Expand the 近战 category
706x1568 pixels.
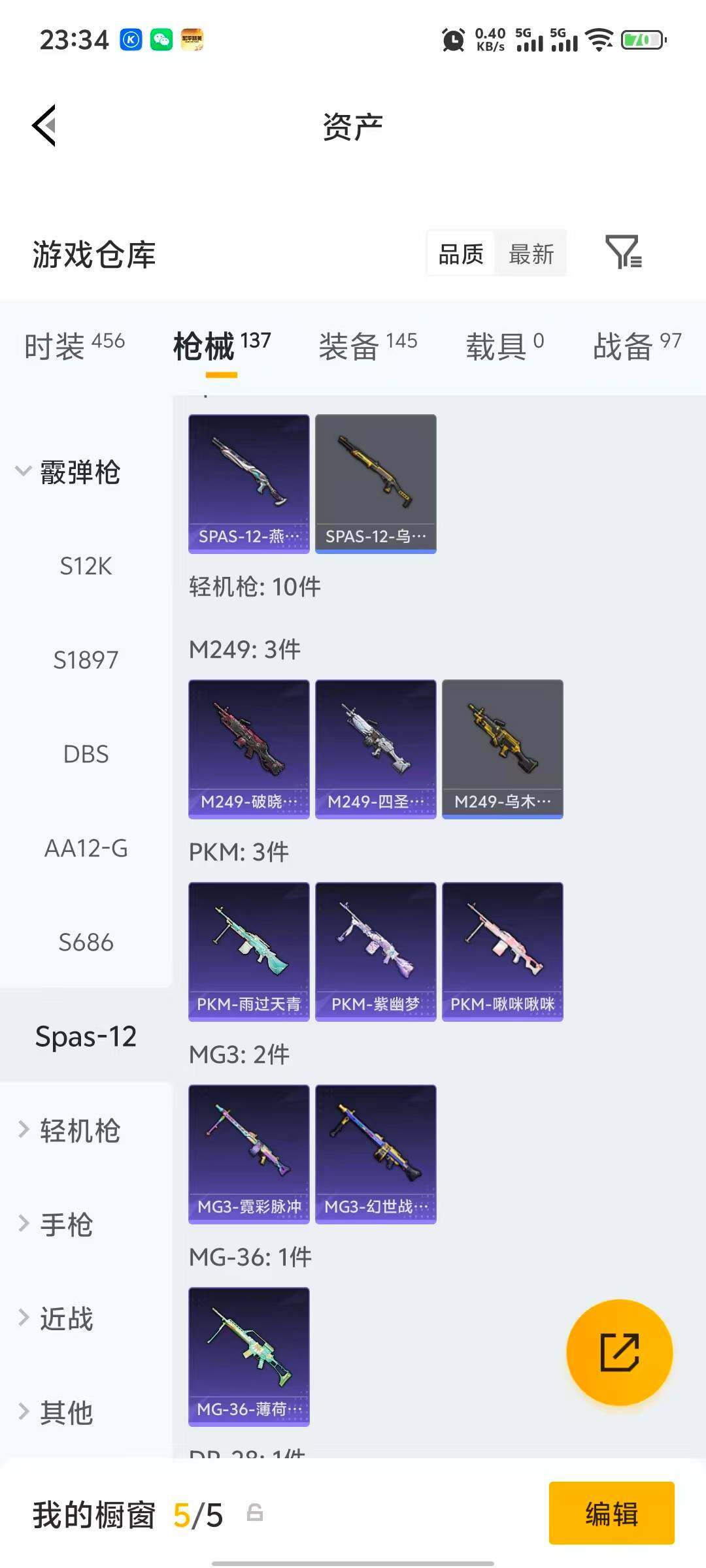pyautogui.click(x=56, y=1318)
